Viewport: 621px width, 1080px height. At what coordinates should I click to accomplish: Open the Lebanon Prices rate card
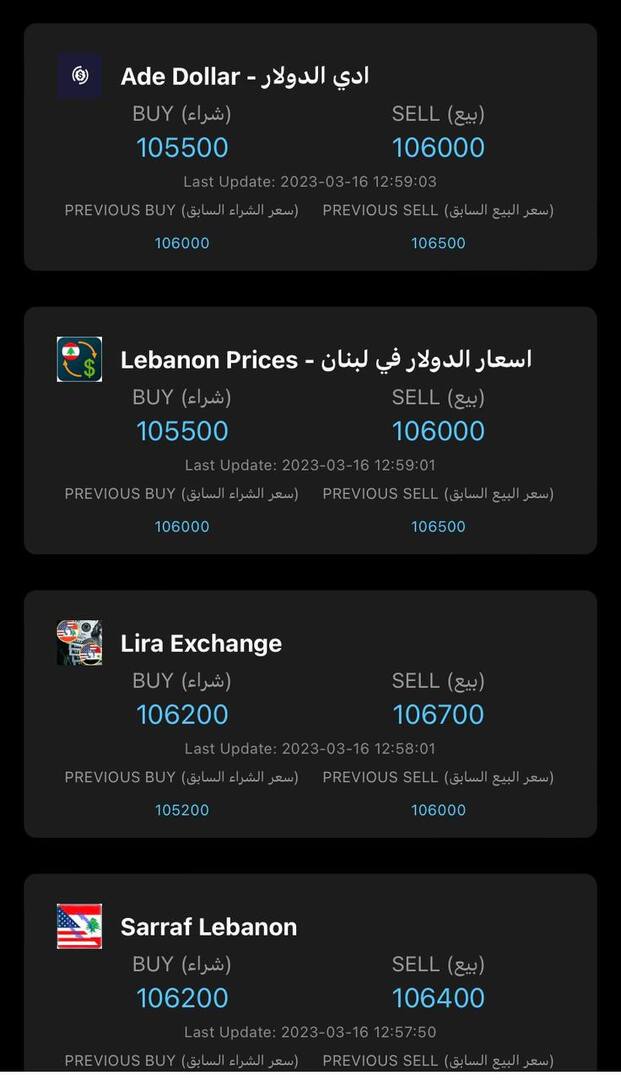click(310, 430)
